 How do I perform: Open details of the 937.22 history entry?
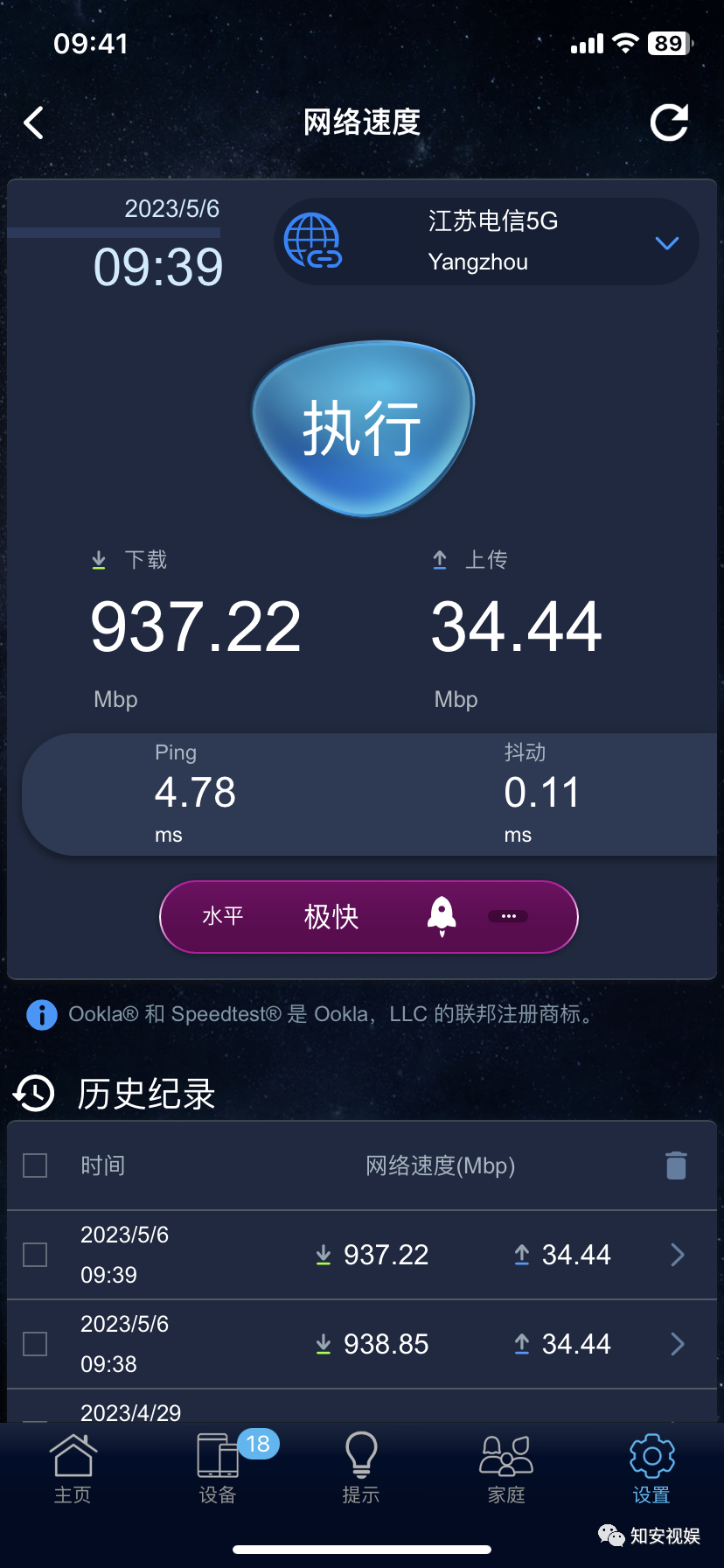[x=677, y=1255]
